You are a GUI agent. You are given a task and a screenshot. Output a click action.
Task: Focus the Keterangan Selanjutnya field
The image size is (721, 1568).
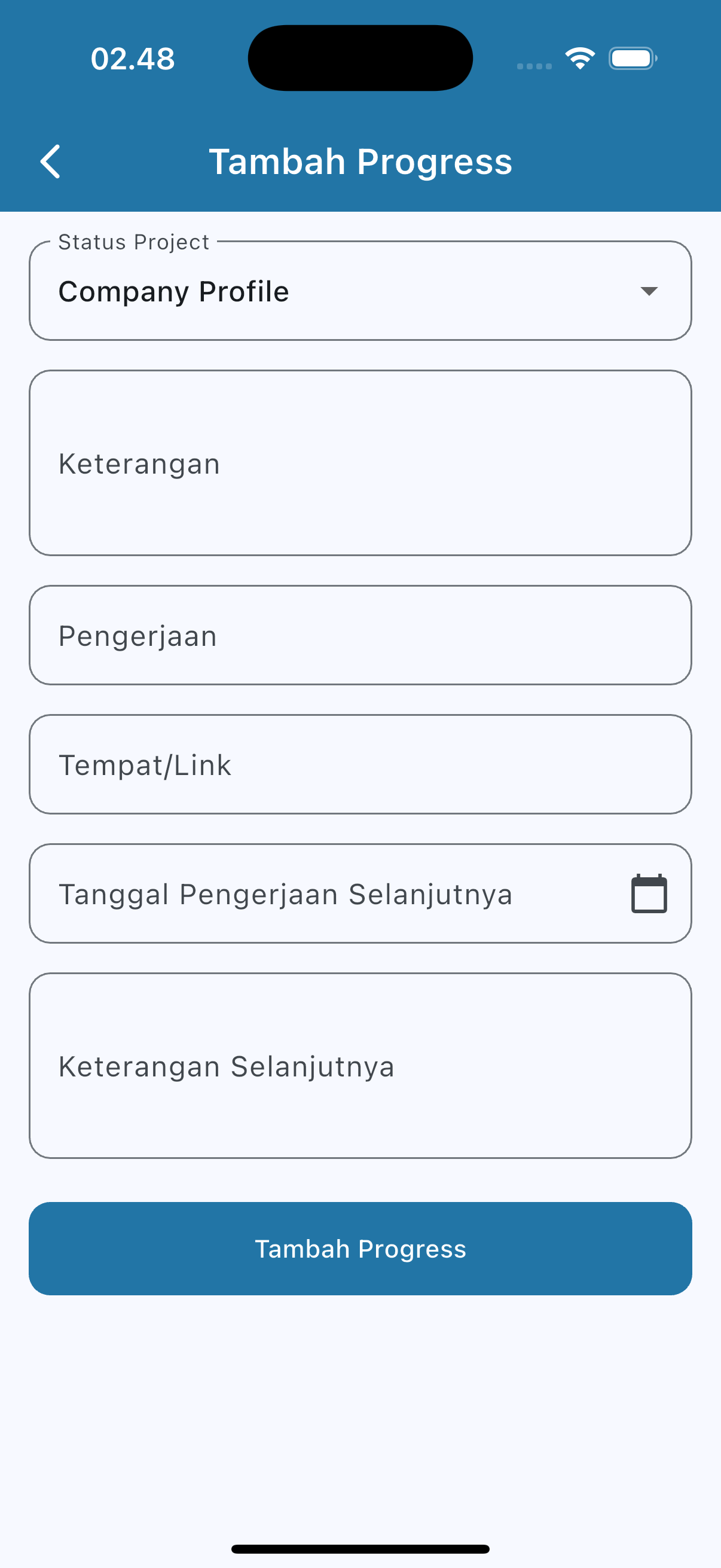pyautogui.click(x=360, y=1065)
